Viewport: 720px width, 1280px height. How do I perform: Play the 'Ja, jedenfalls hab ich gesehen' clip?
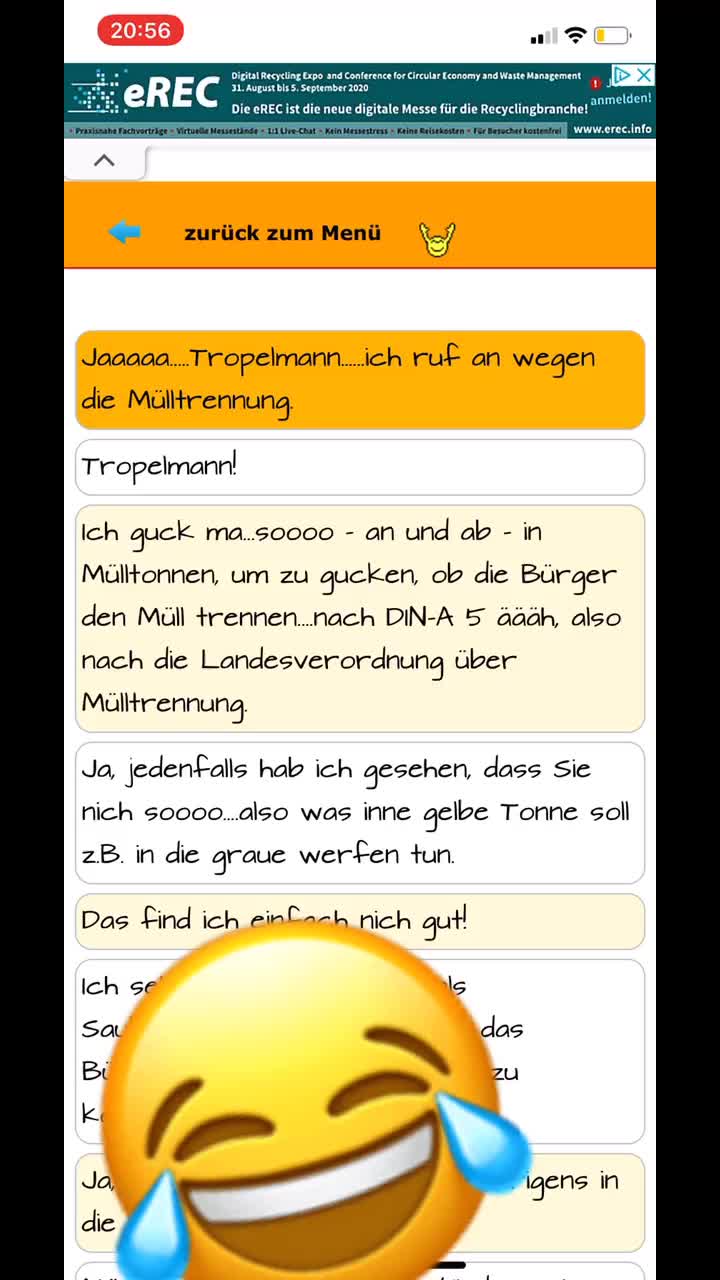pos(360,812)
